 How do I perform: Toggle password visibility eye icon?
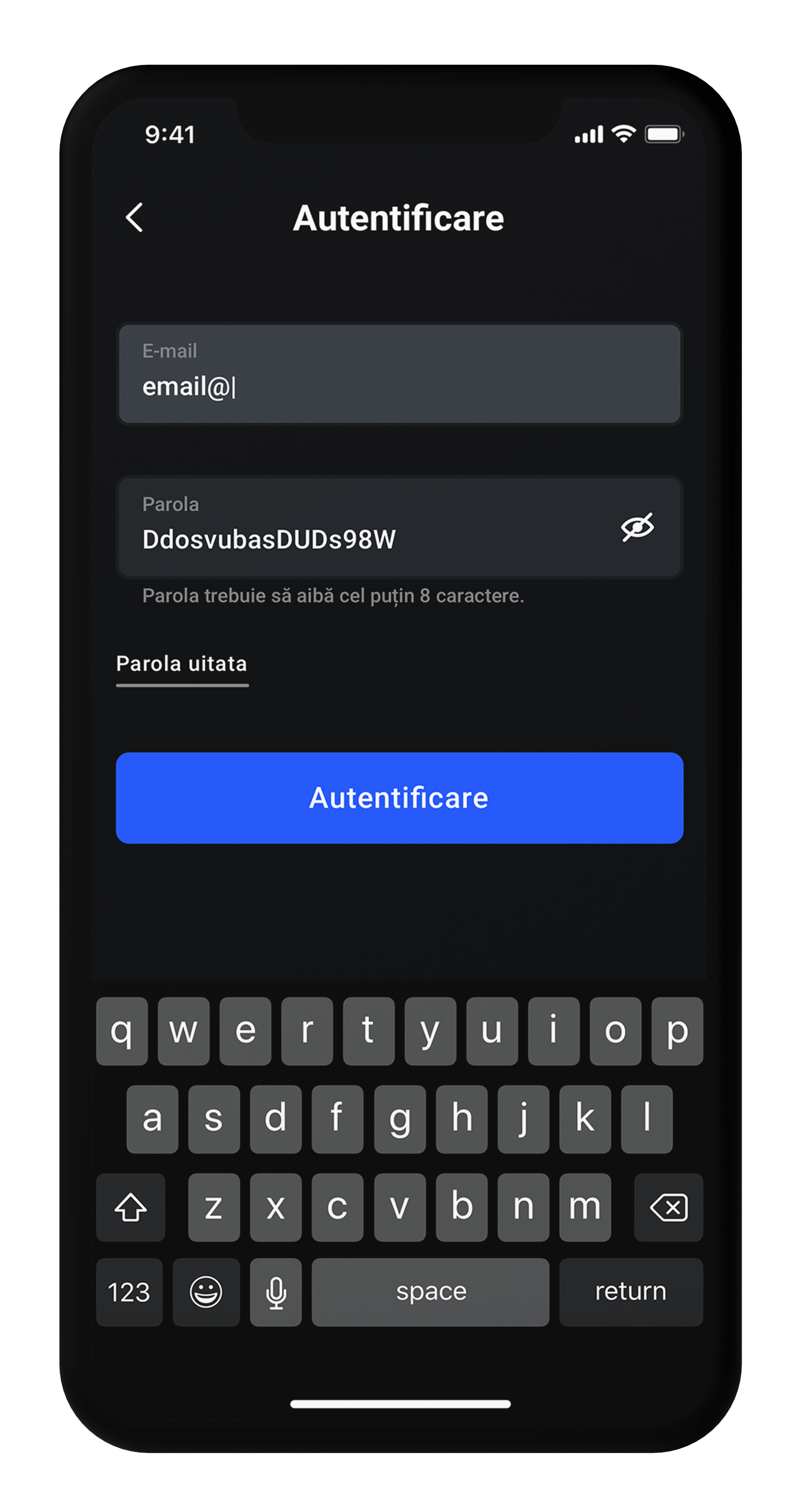[638, 527]
